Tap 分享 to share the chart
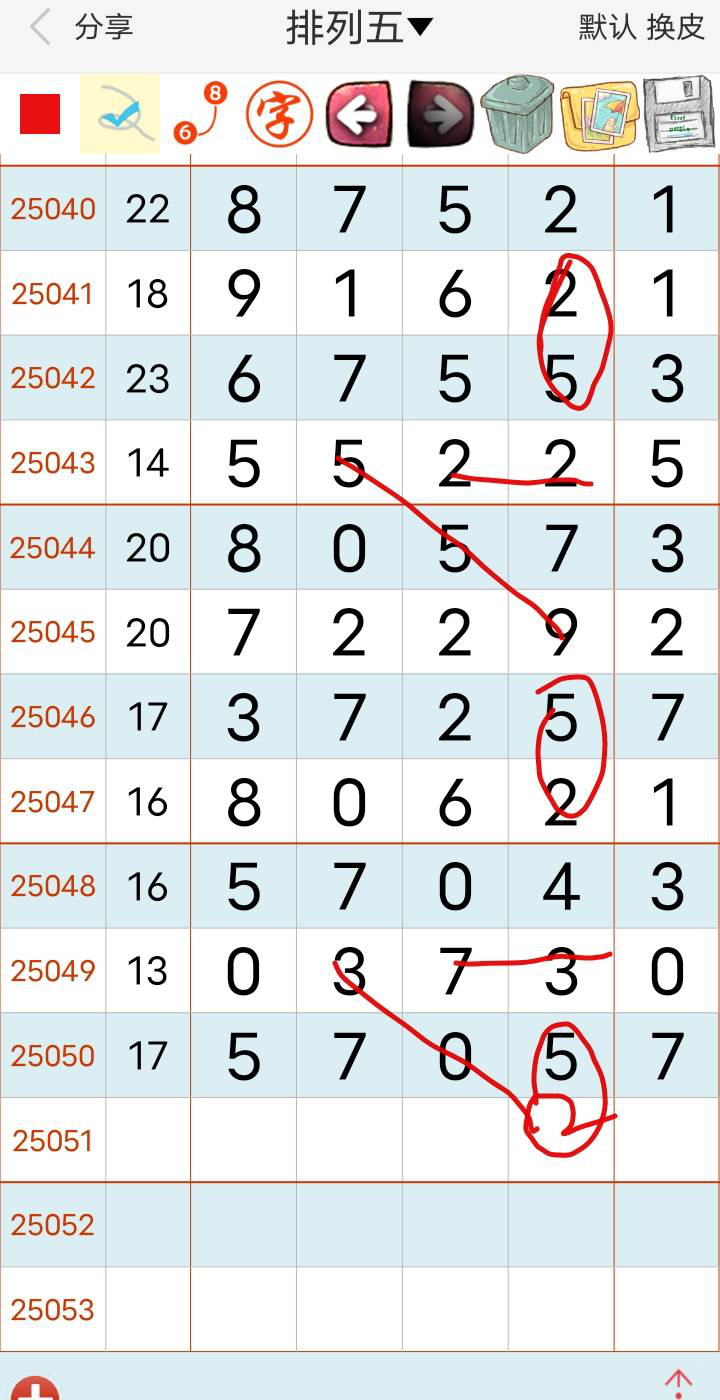The width and height of the screenshot is (720, 1400). coord(104,28)
